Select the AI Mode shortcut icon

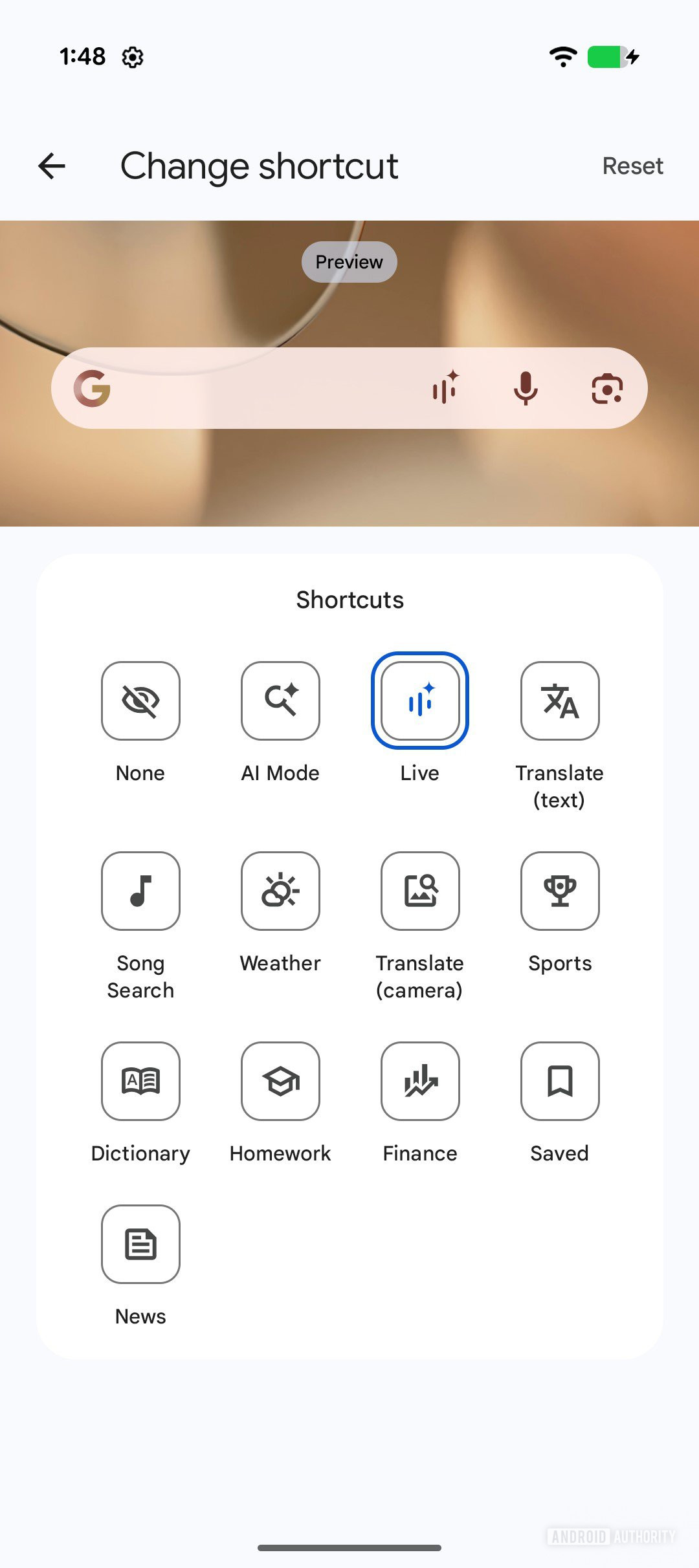tap(280, 701)
